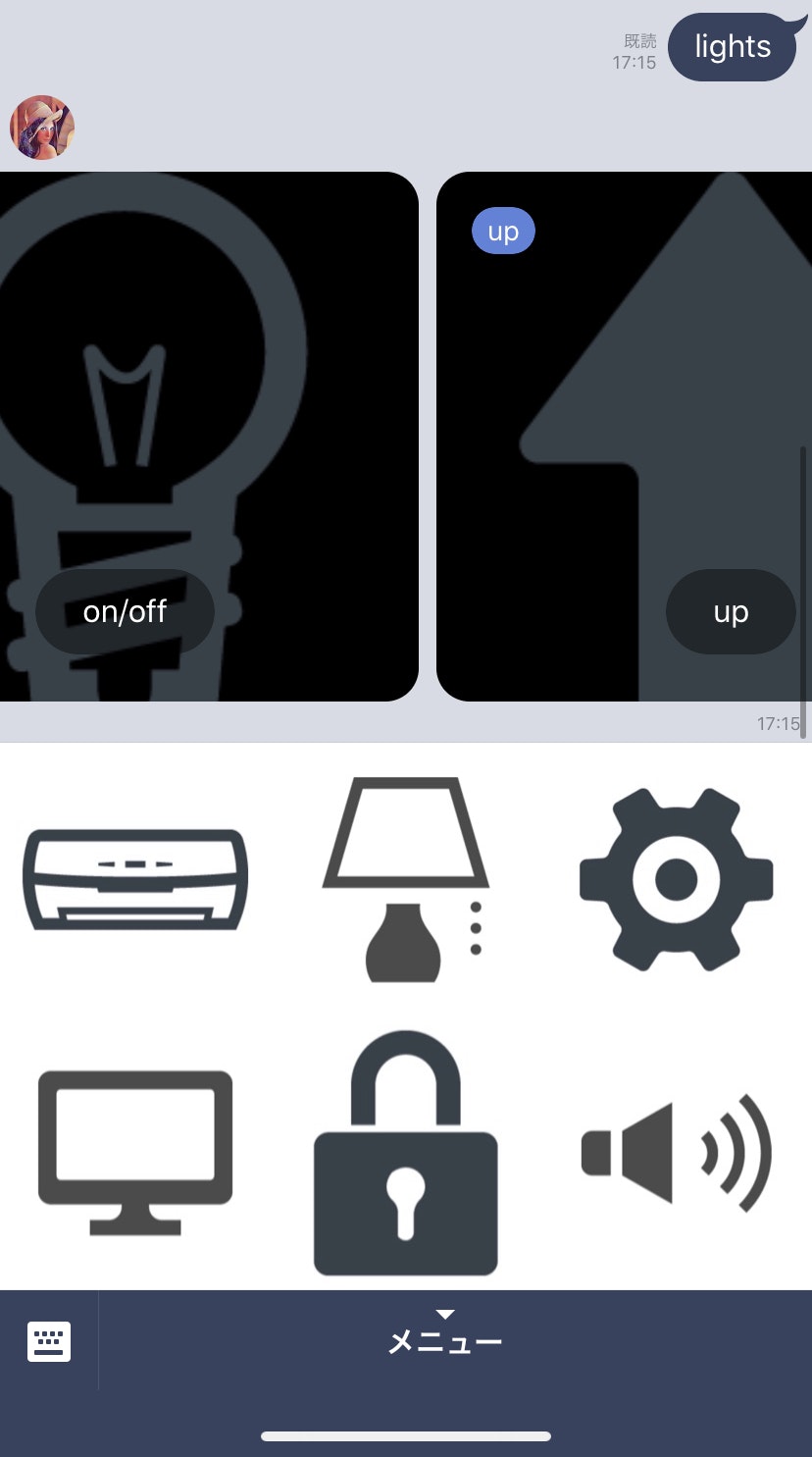Tap the padlock icon in the menu

(405, 1153)
